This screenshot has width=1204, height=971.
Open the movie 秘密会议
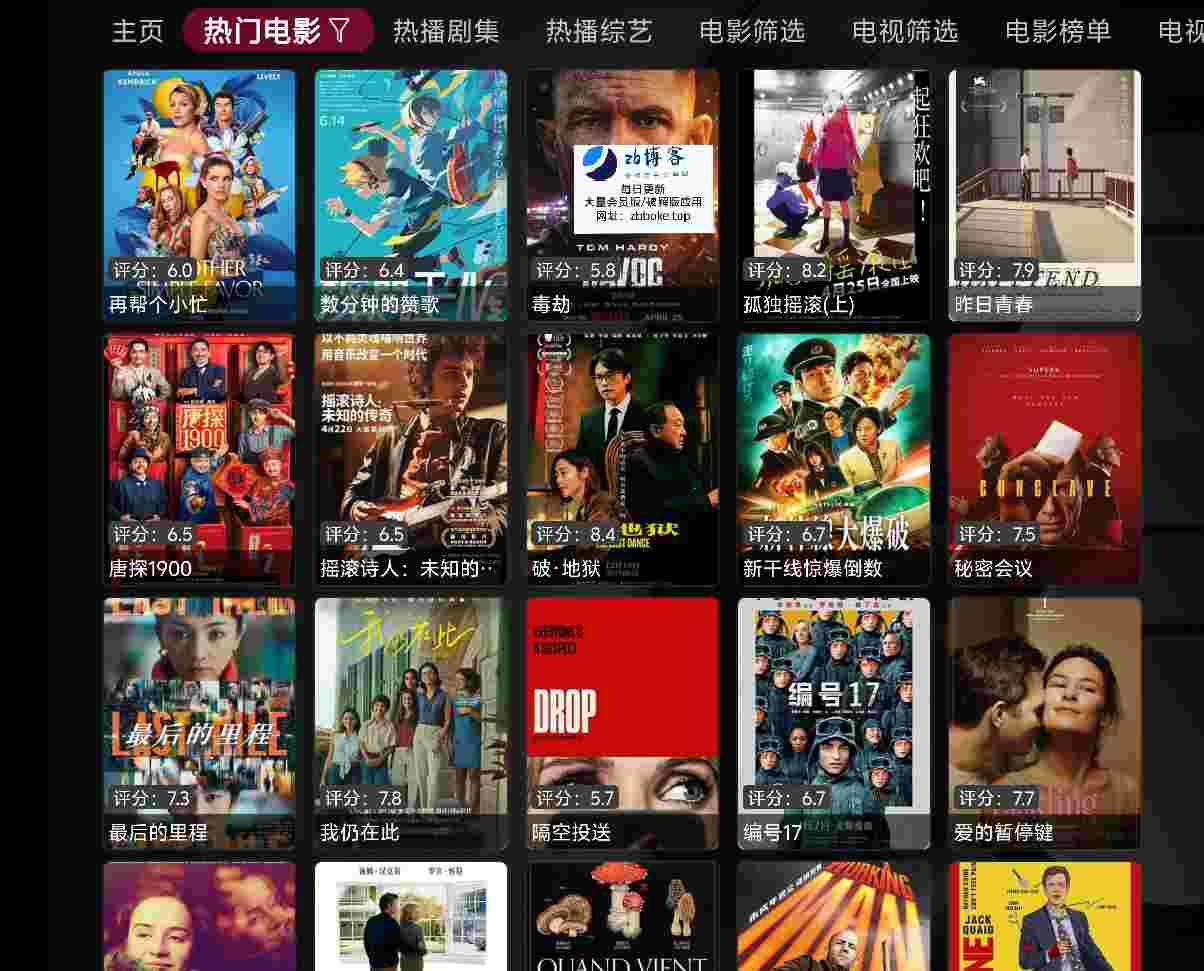(1044, 459)
